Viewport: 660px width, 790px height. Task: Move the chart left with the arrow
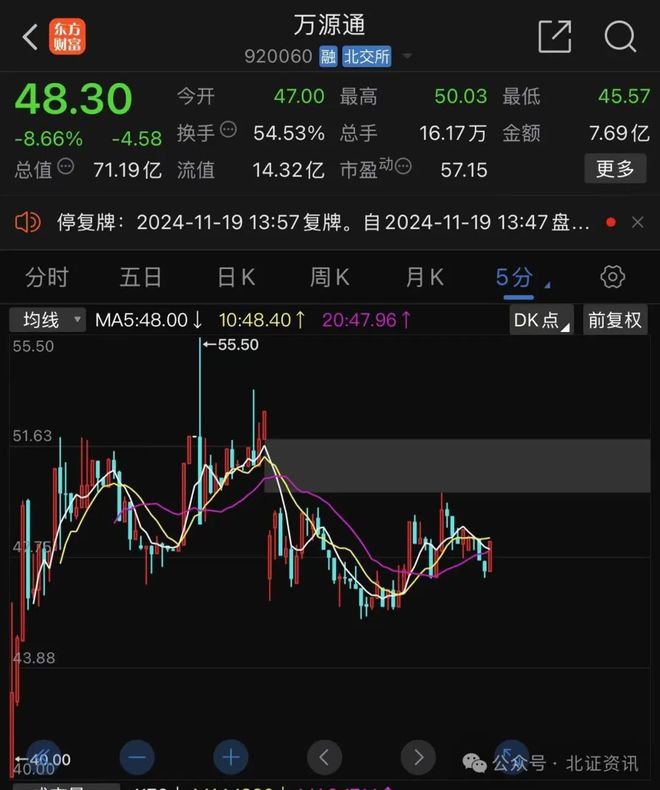(325, 757)
